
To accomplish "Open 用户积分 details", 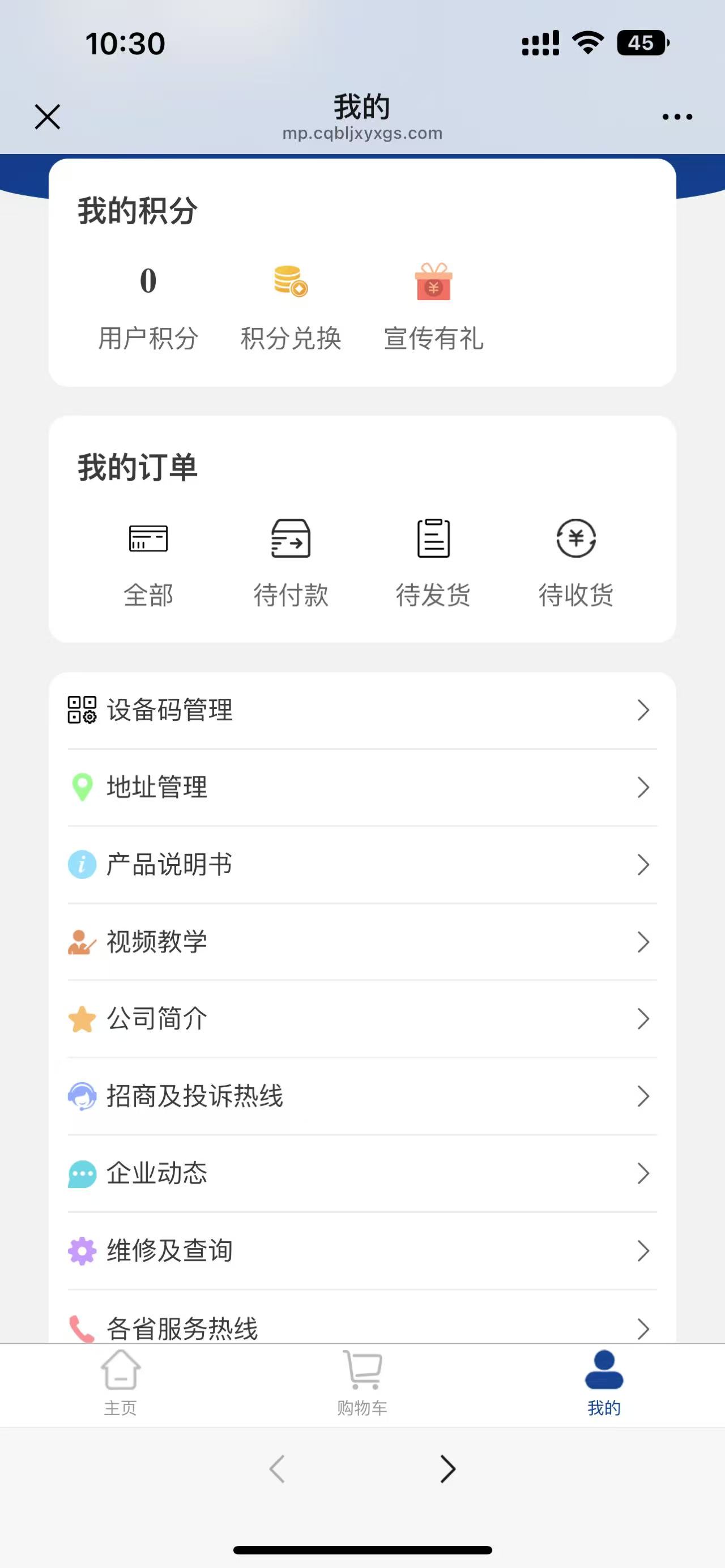I will (148, 307).
